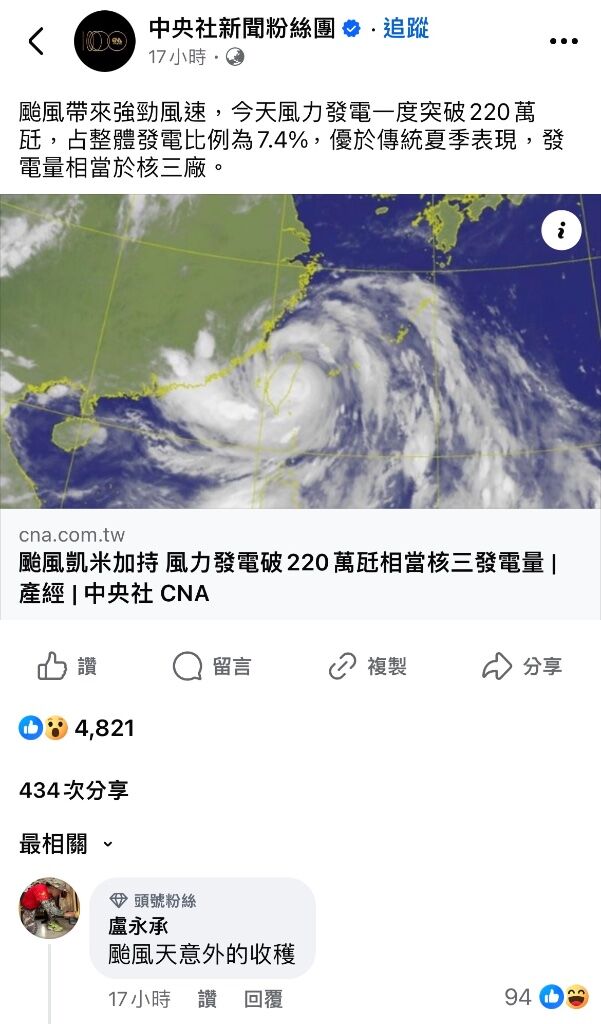This screenshot has height=1024, width=601.
Task: Follow the page via 追蹤
Action: (406, 29)
